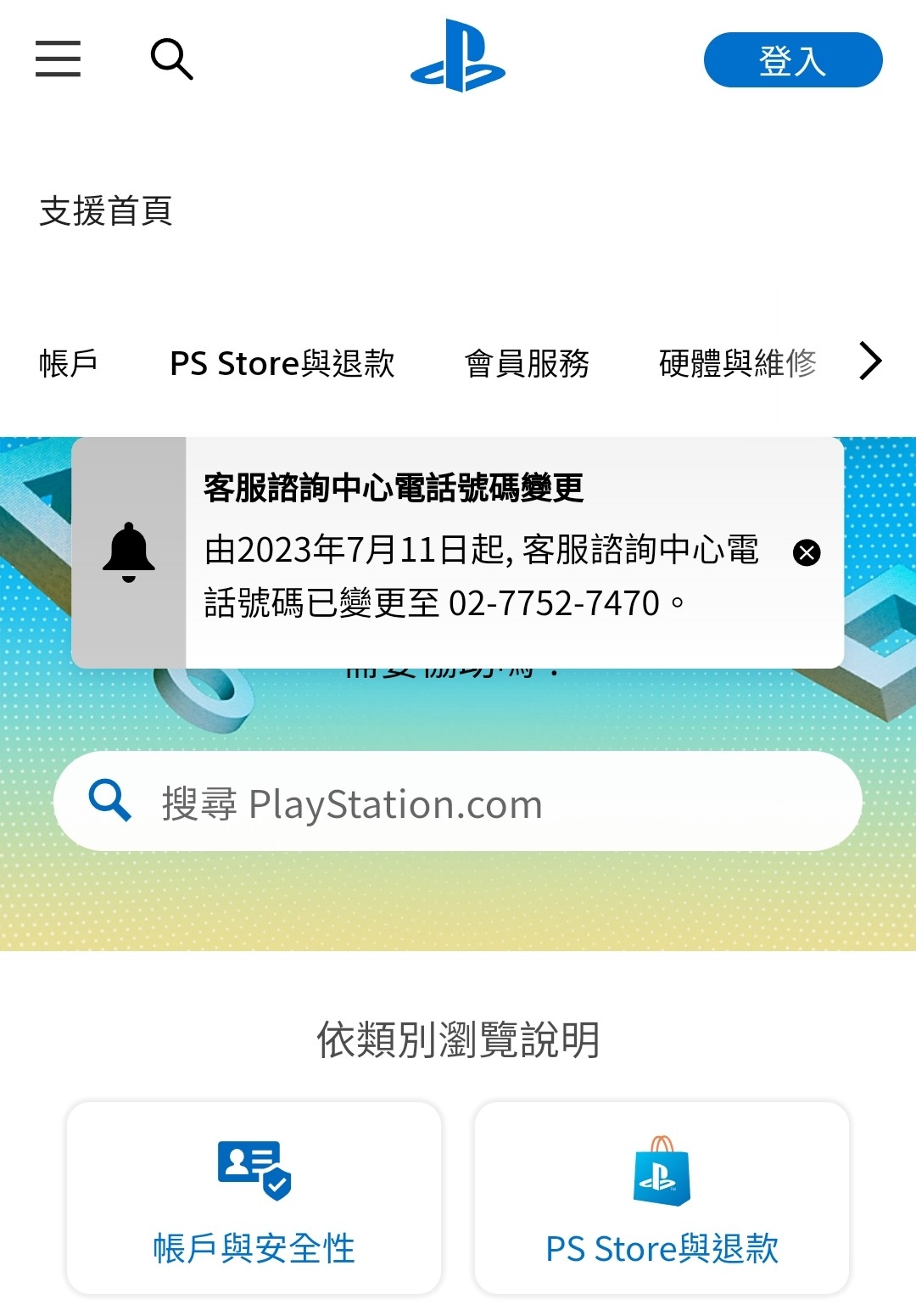Open the 會員服務 tab
This screenshot has height=1316, width=916.
(x=527, y=363)
